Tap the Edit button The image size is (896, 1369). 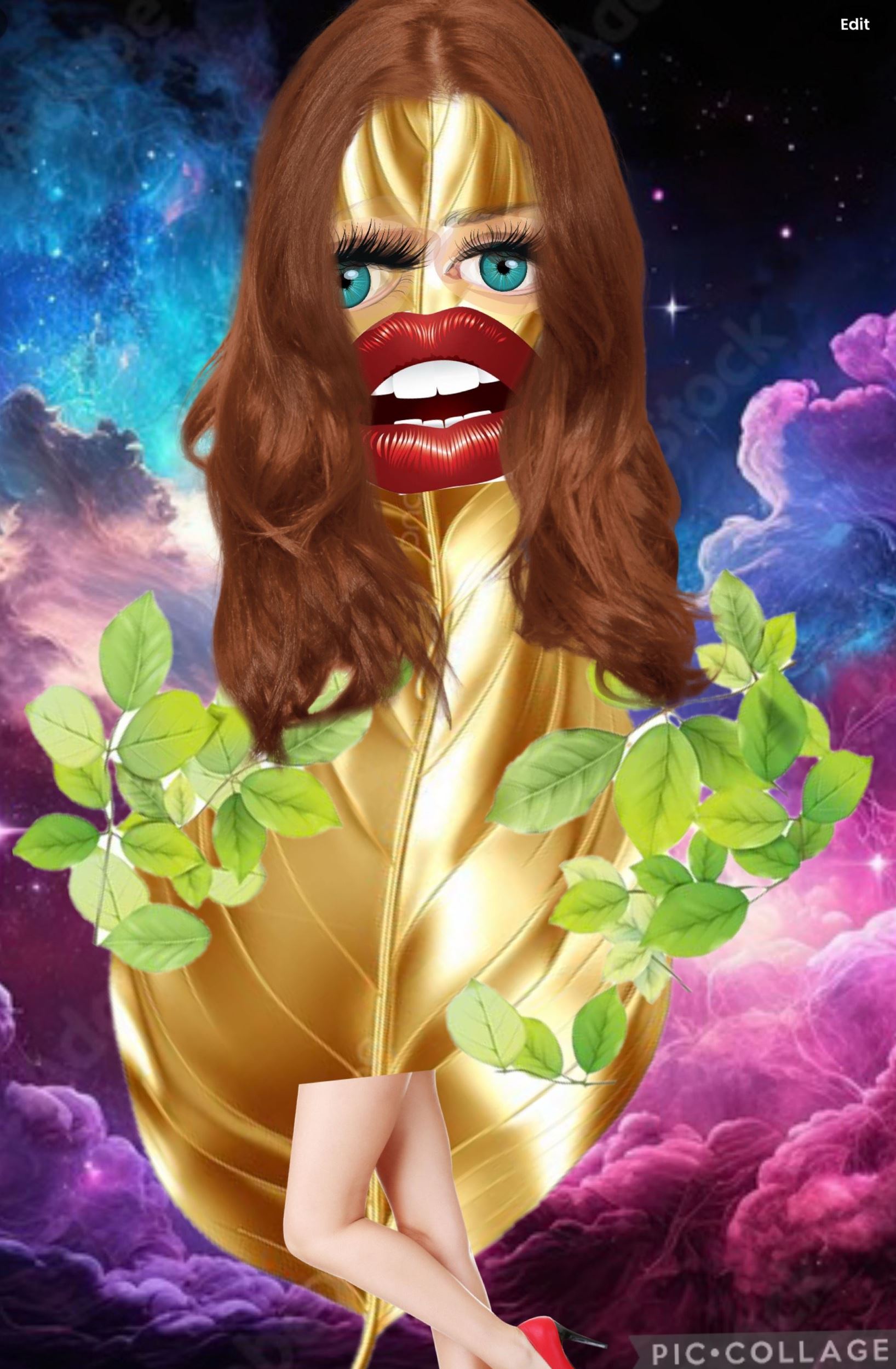(854, 25)
